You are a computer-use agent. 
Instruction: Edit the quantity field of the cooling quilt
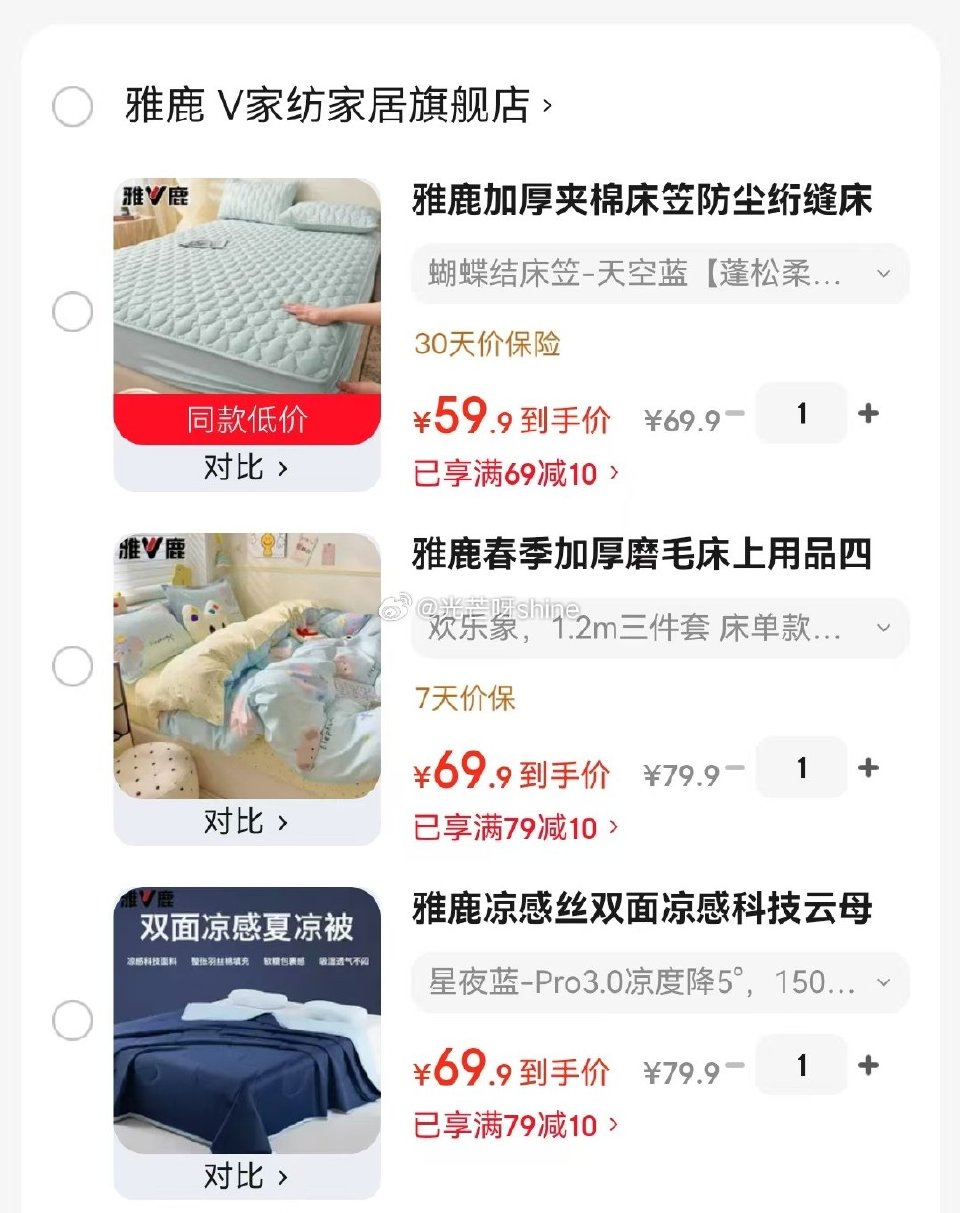(x=801, y=1065)
